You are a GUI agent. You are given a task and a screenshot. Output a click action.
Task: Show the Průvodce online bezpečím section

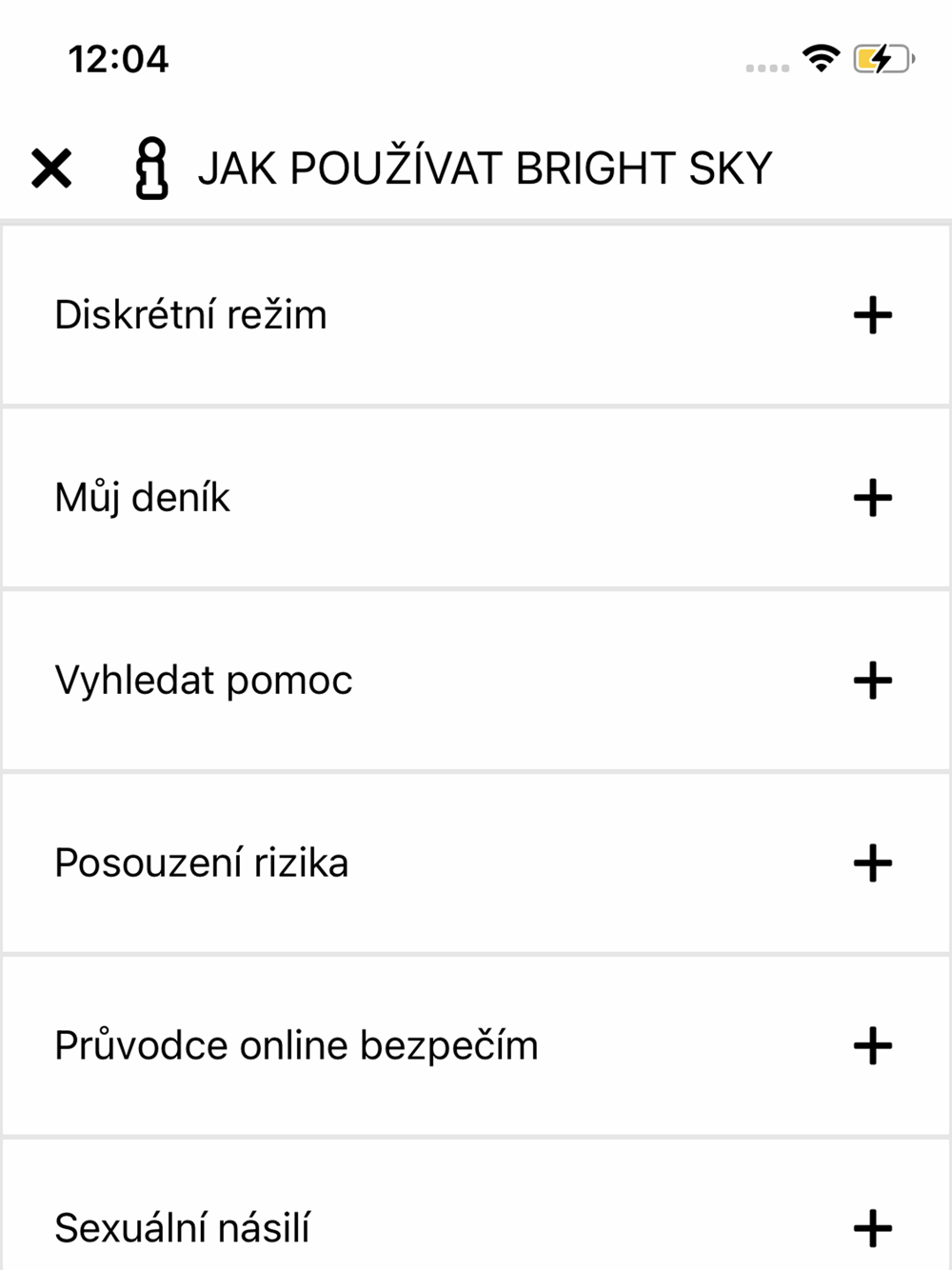click(872, 1046)
